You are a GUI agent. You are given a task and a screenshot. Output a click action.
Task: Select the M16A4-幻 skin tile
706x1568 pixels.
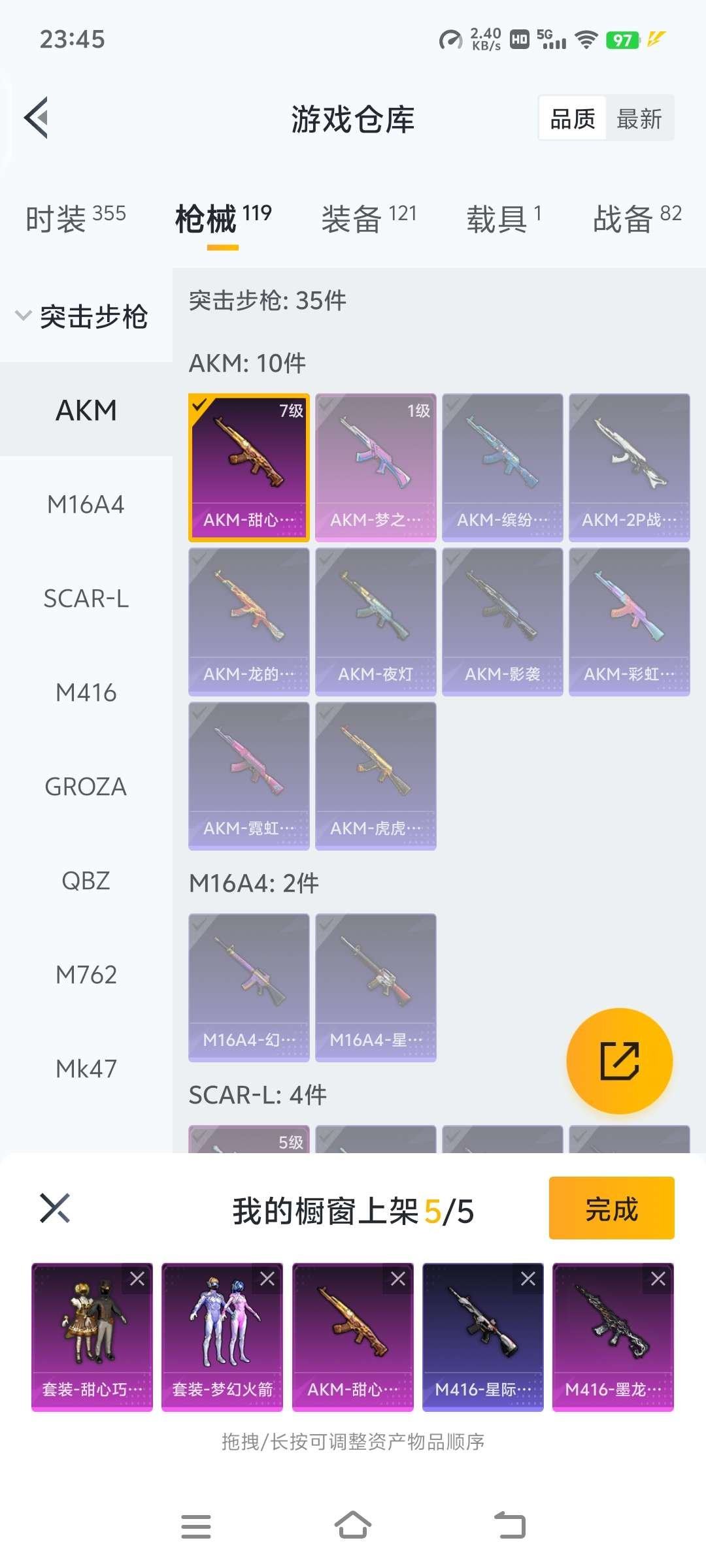(x=248, y=987)
